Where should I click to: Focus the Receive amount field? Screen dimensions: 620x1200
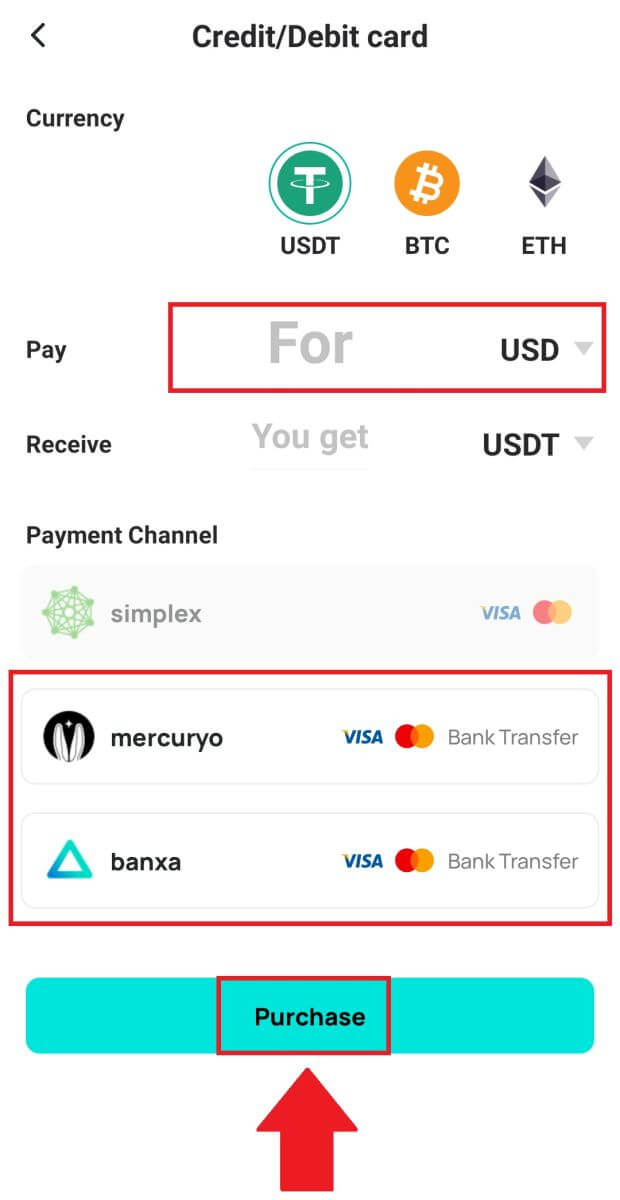(310, 438)
